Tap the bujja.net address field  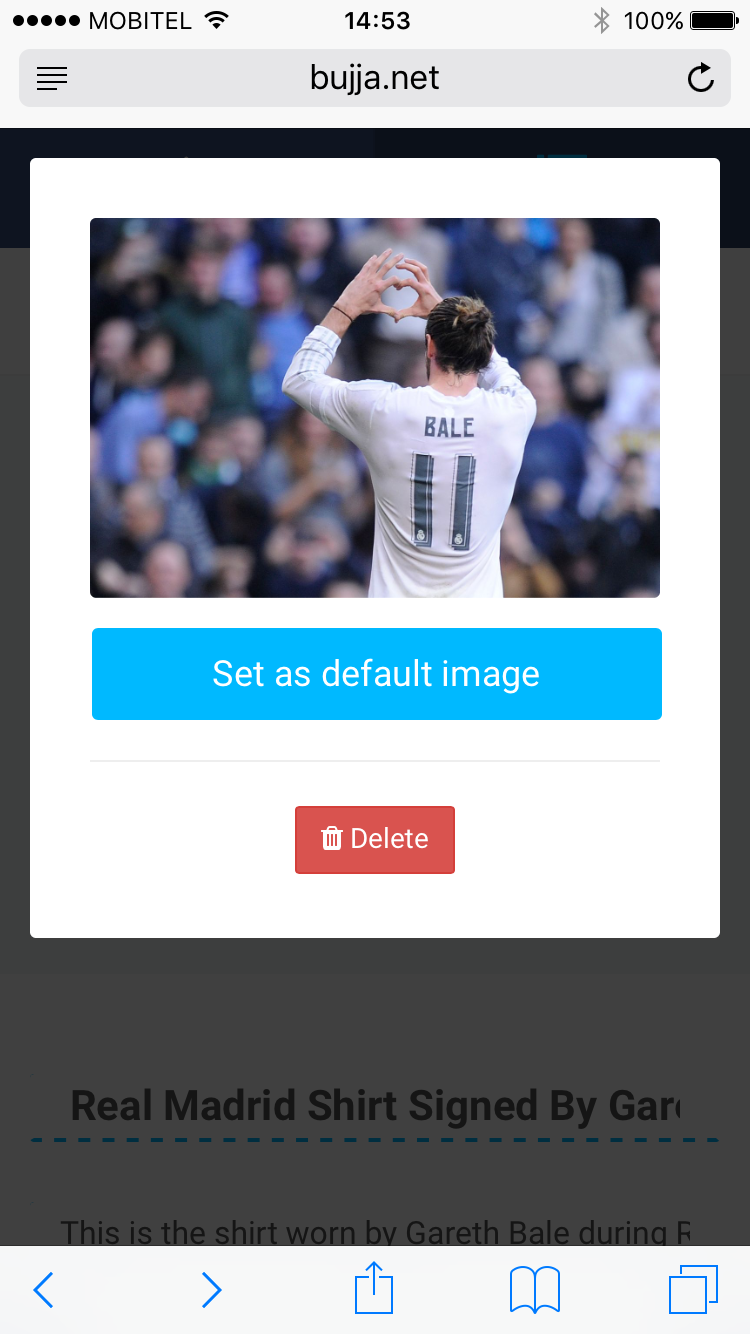[x=375, y=78]
